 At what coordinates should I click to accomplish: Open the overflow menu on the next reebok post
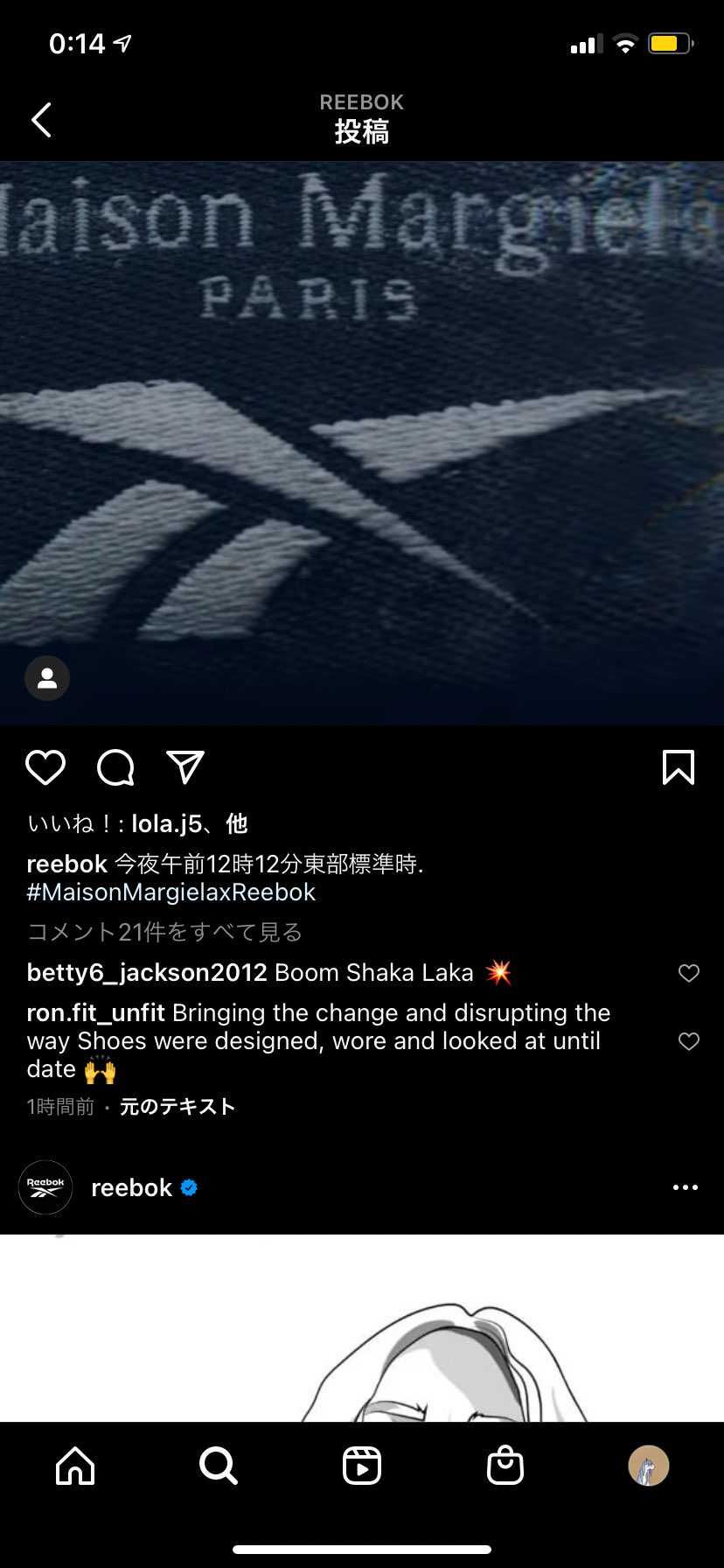tap(685, 1187)
